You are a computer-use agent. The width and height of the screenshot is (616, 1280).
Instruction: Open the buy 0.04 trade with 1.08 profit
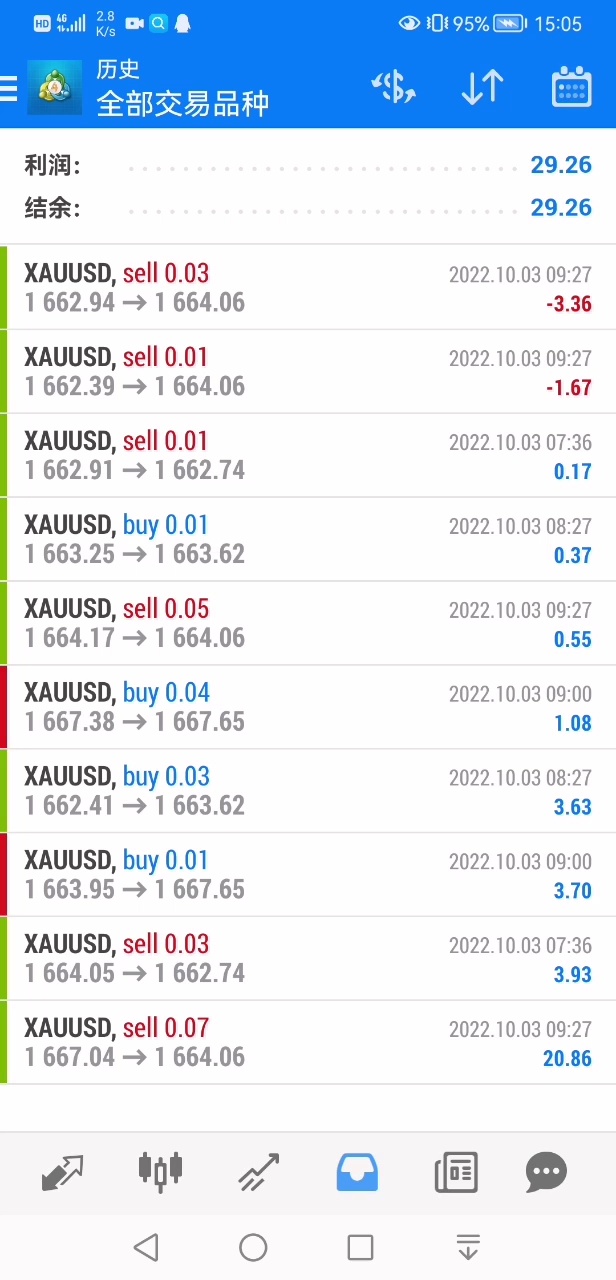tap(308, 707)
